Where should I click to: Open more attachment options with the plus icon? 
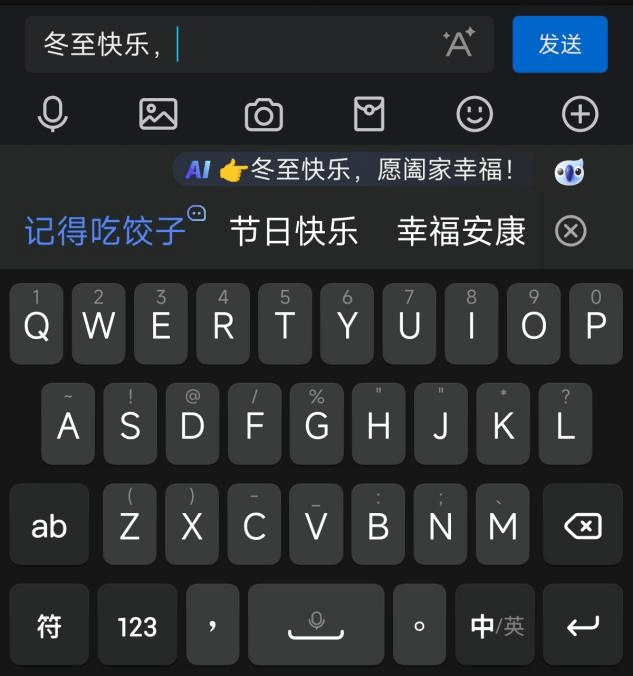[580, 114]
